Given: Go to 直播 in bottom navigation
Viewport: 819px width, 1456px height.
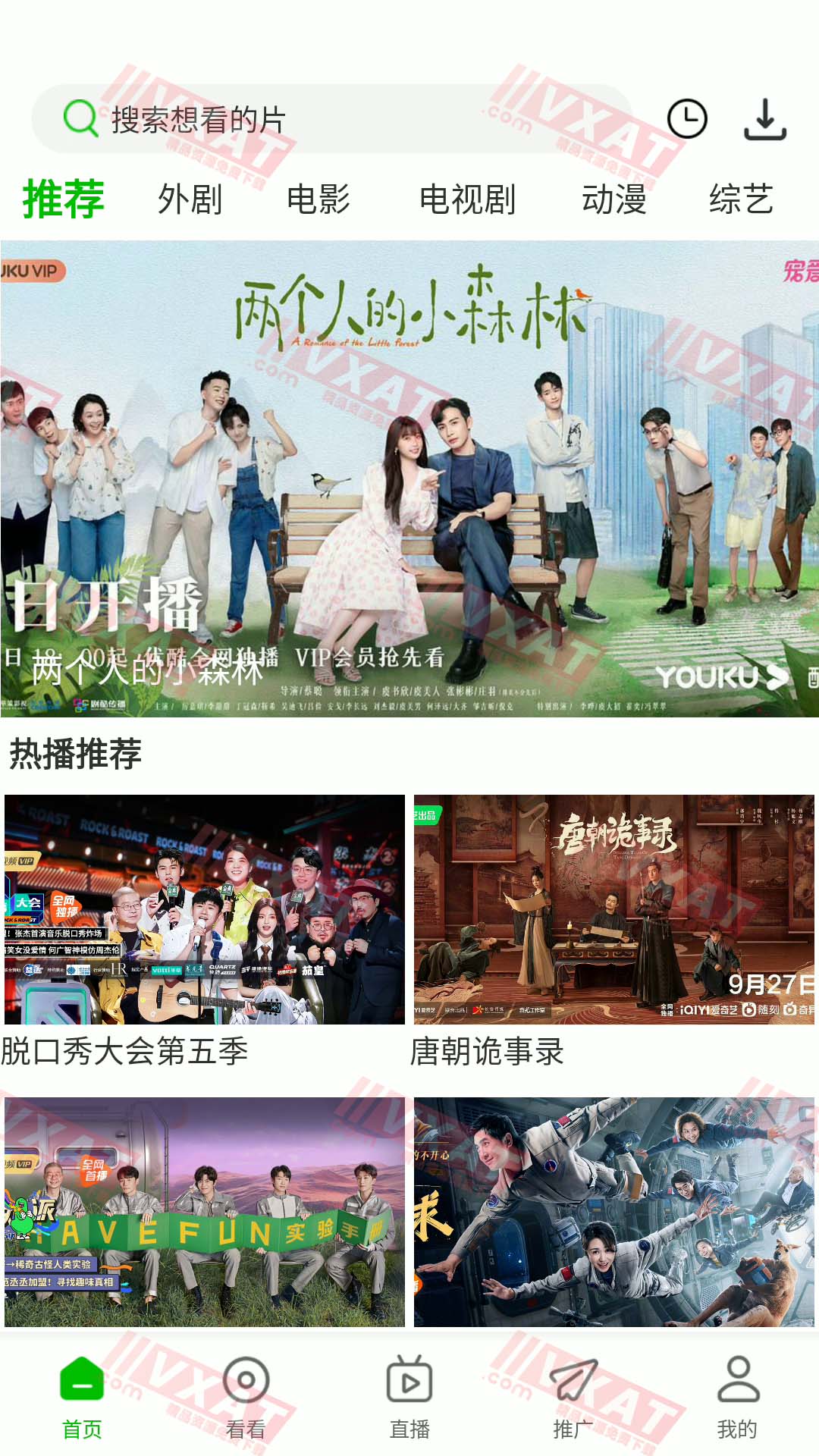Looking at the screenshot, I should 409,1397.
